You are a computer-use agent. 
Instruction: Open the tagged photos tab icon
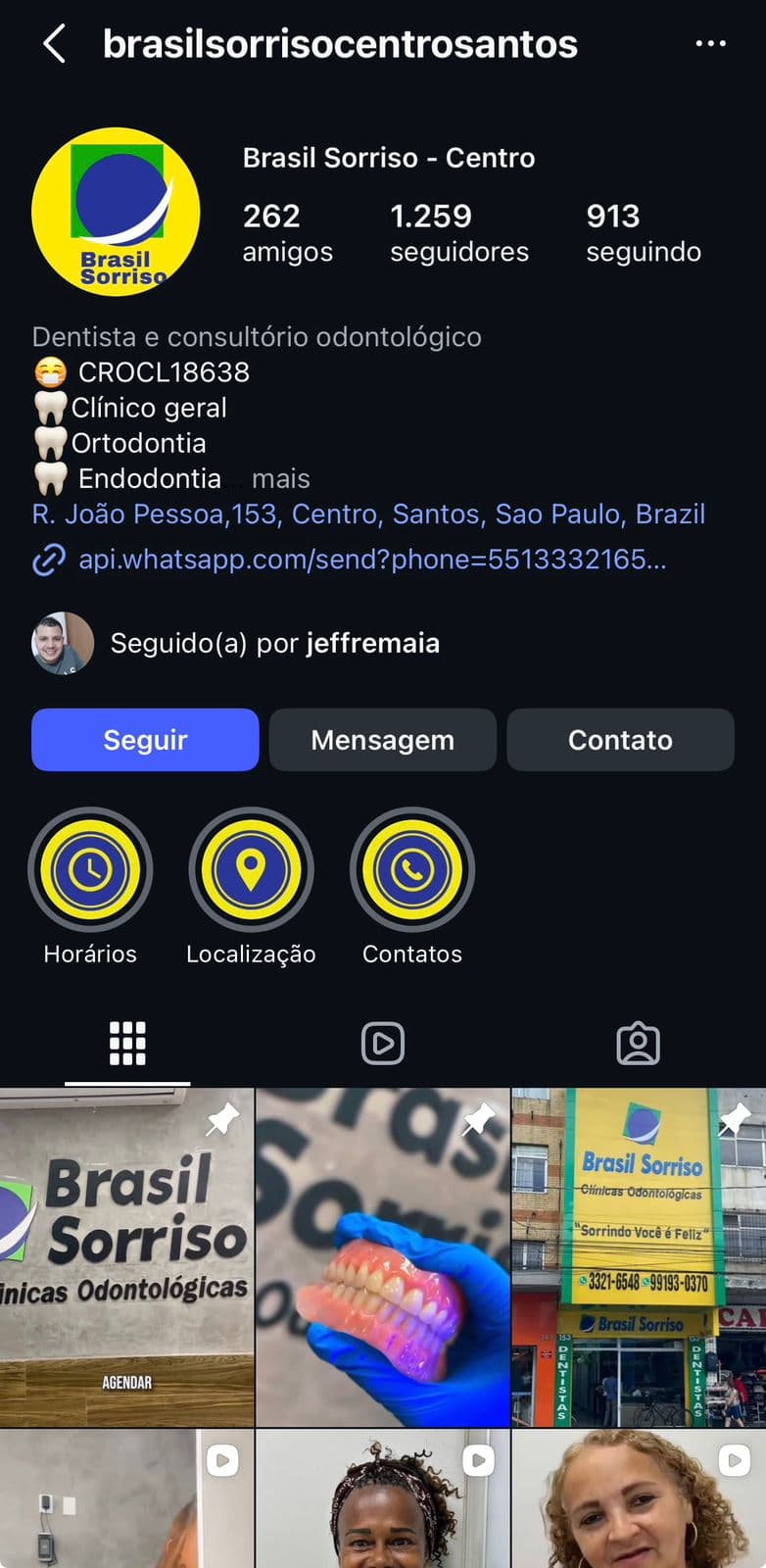click(x=638, y=1043)
